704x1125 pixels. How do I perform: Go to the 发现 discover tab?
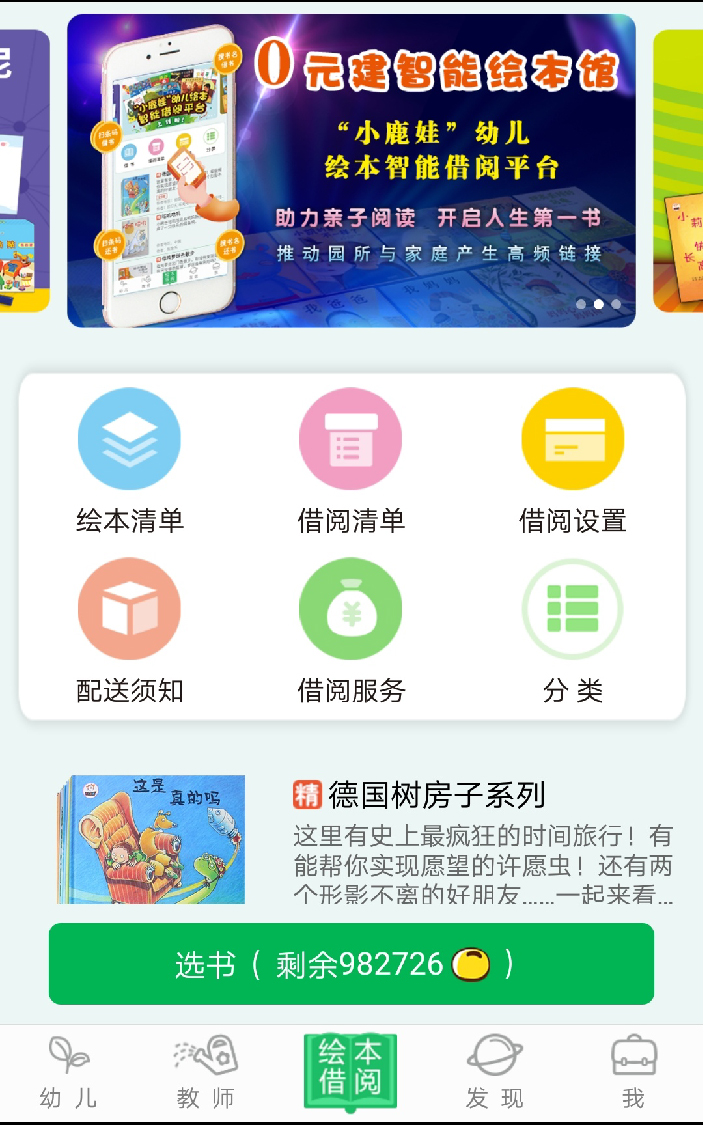click(x=494, y=1074)
